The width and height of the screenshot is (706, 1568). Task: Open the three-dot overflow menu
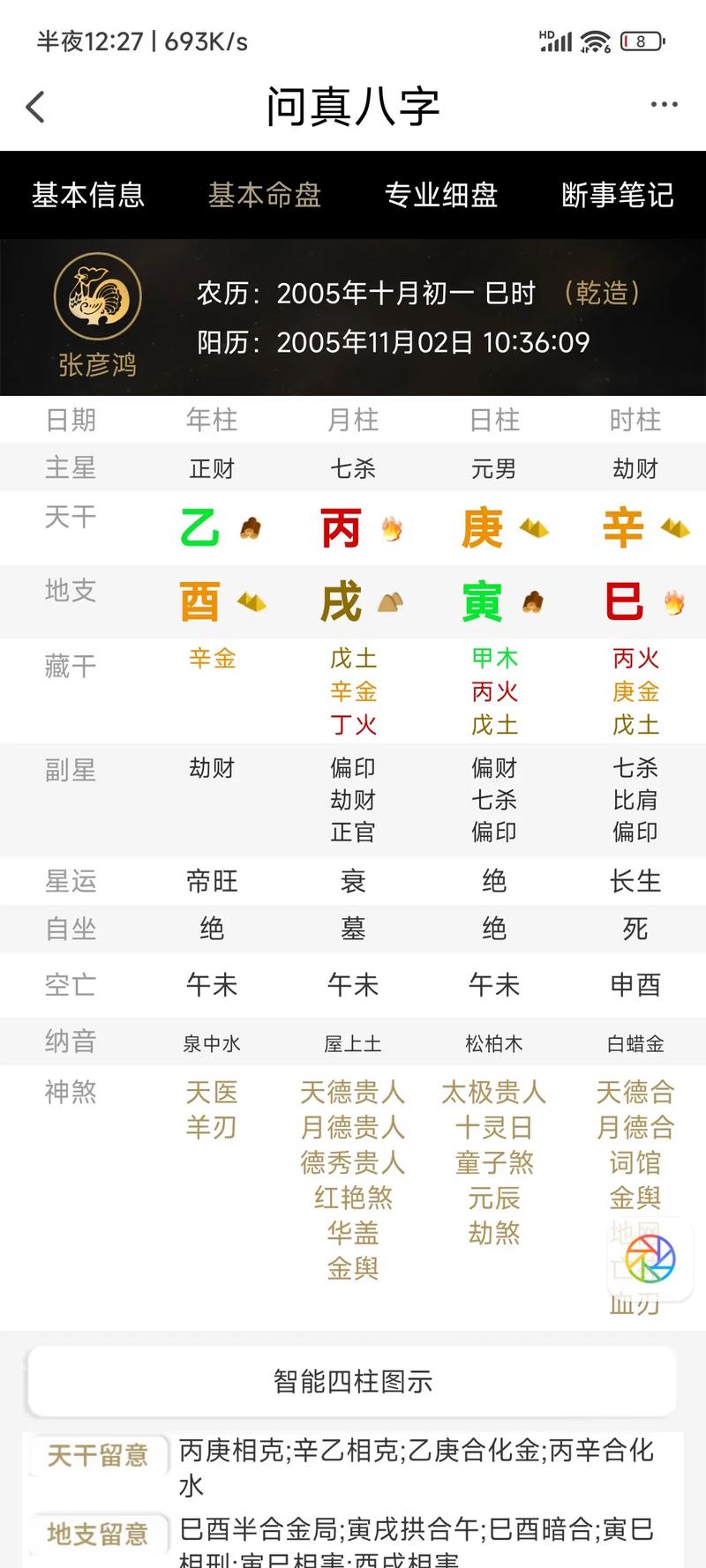[x=664, y=105]
